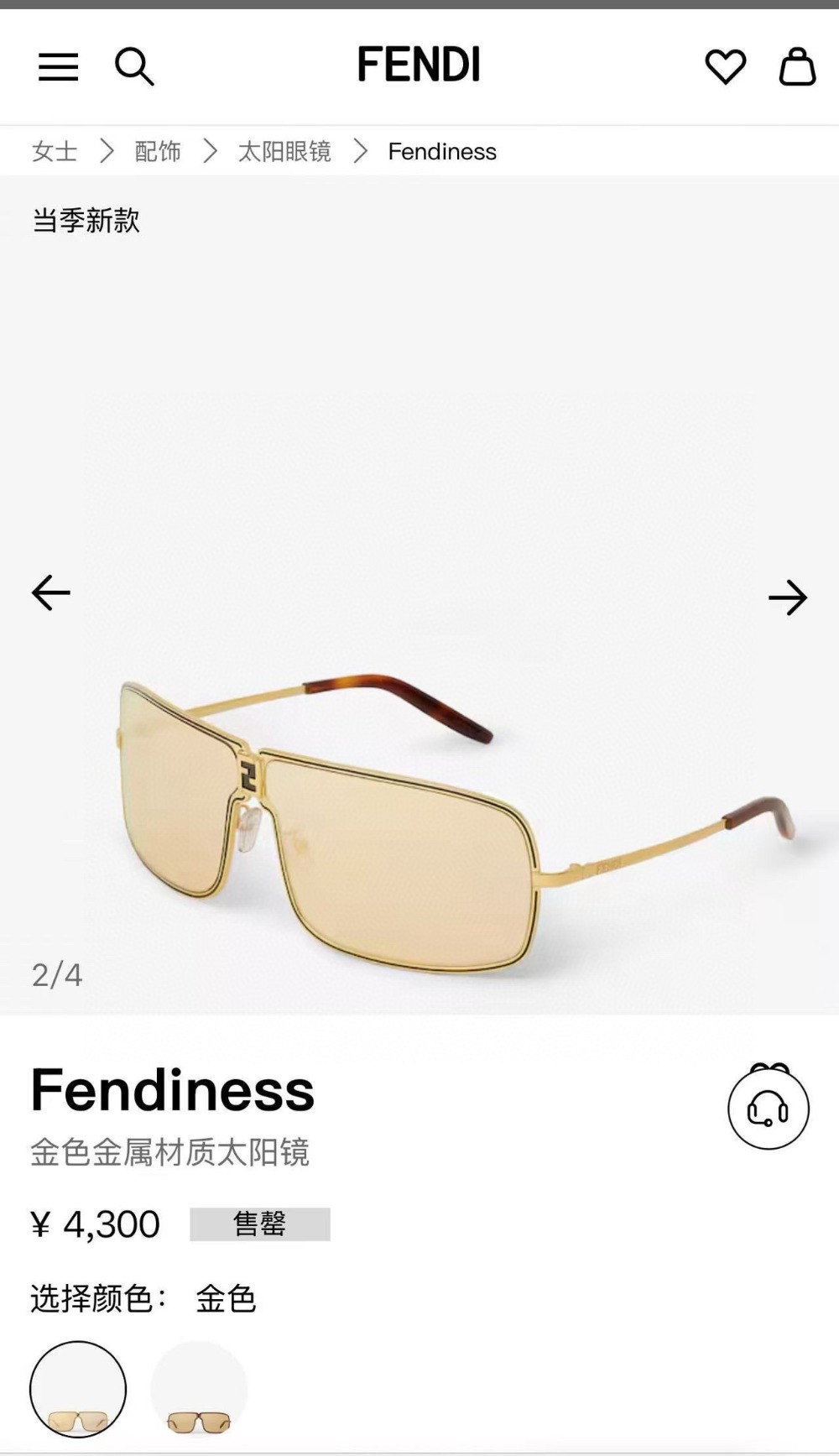Viewport: 839px width, 1456px height.
Task: Show the previous product image
Action: click(x=51, y=592)
